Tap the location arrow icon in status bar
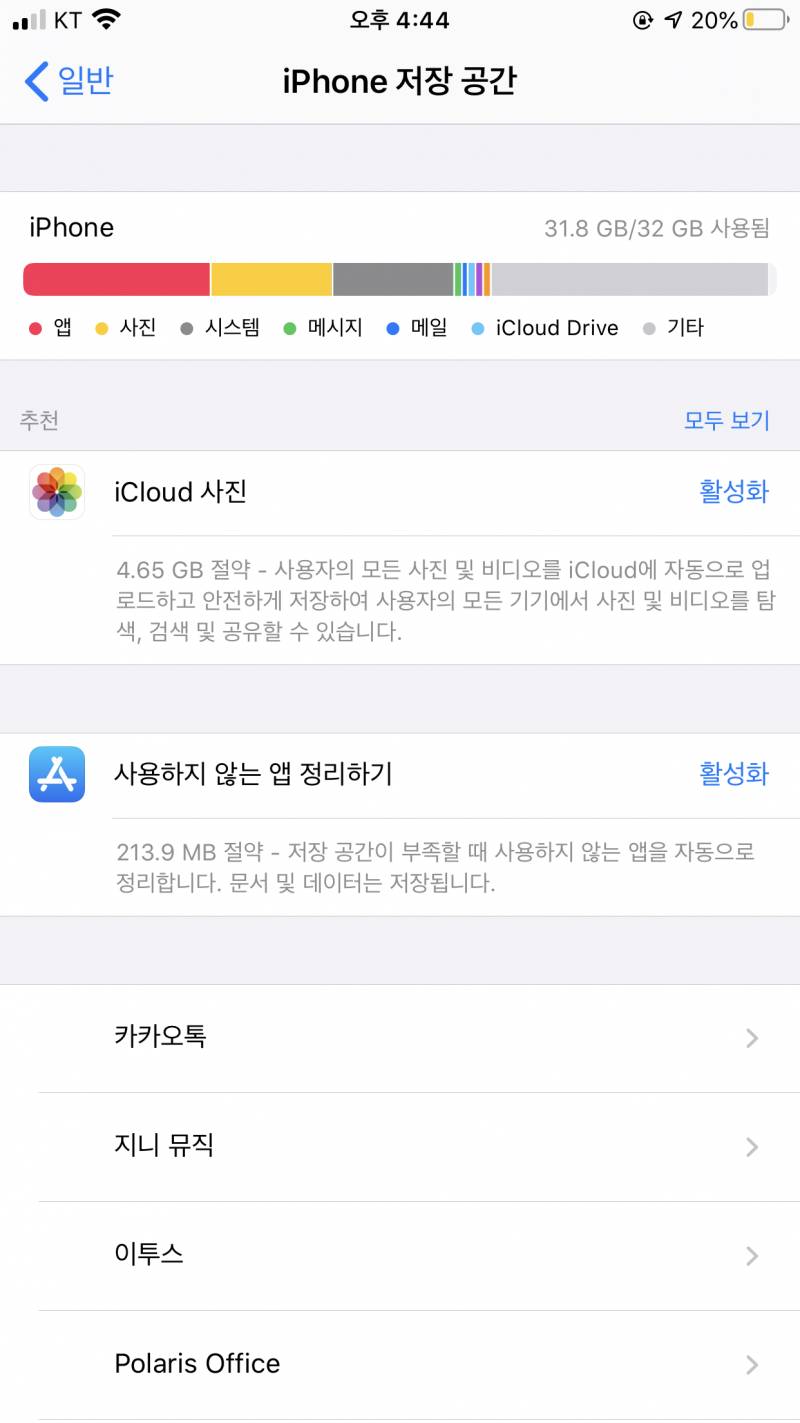800x1423 pixels. [672, 17]
